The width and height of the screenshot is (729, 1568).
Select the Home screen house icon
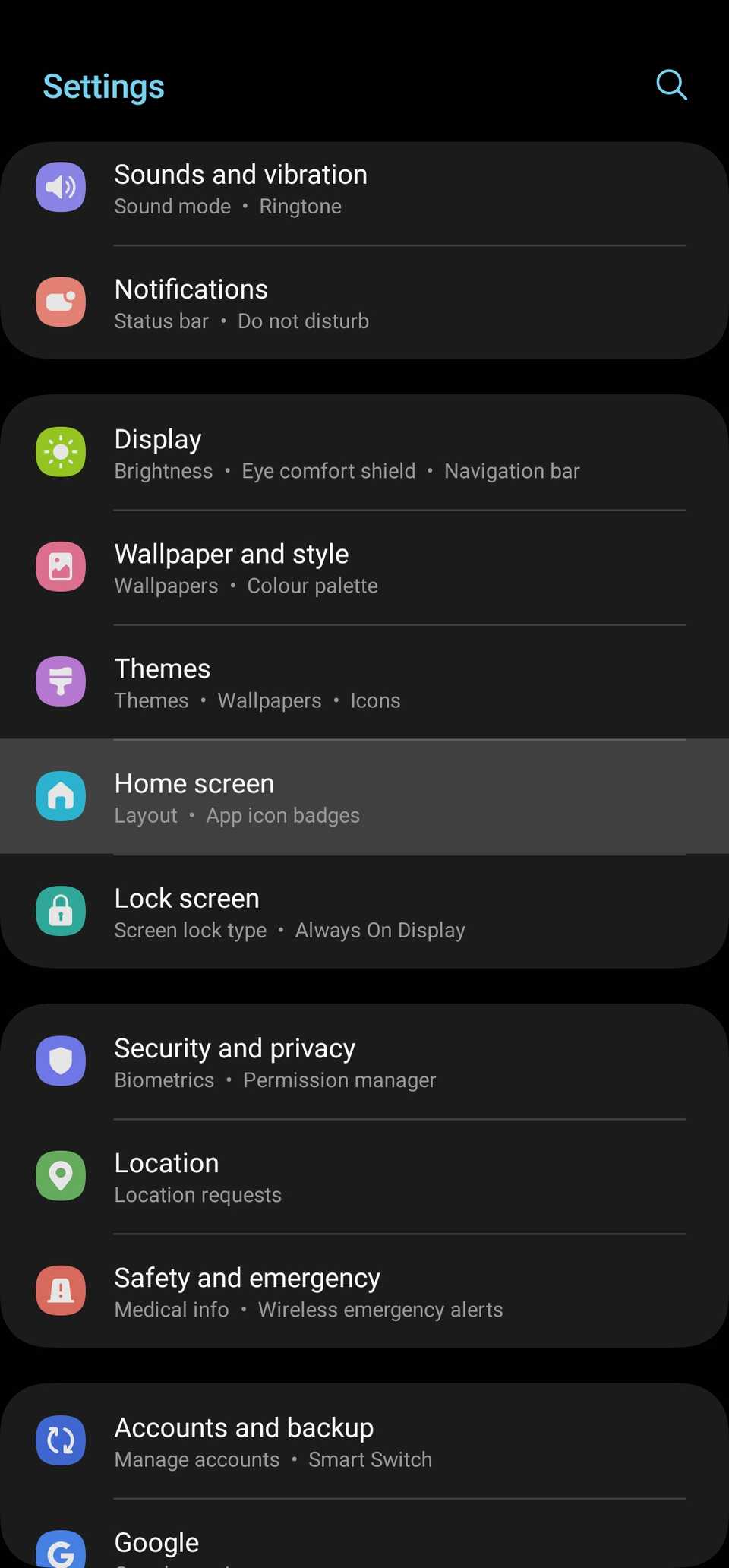pyautogui.click(x=61, y=796)
